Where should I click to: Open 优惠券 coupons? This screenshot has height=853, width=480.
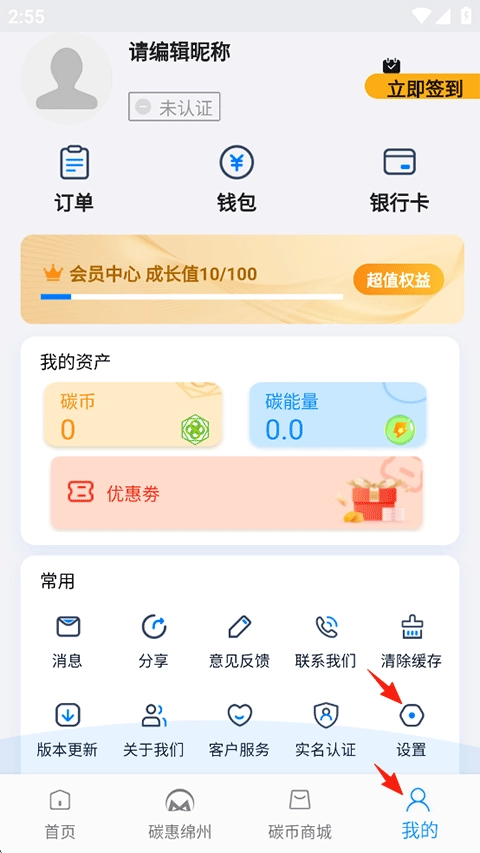coord(237,492)
